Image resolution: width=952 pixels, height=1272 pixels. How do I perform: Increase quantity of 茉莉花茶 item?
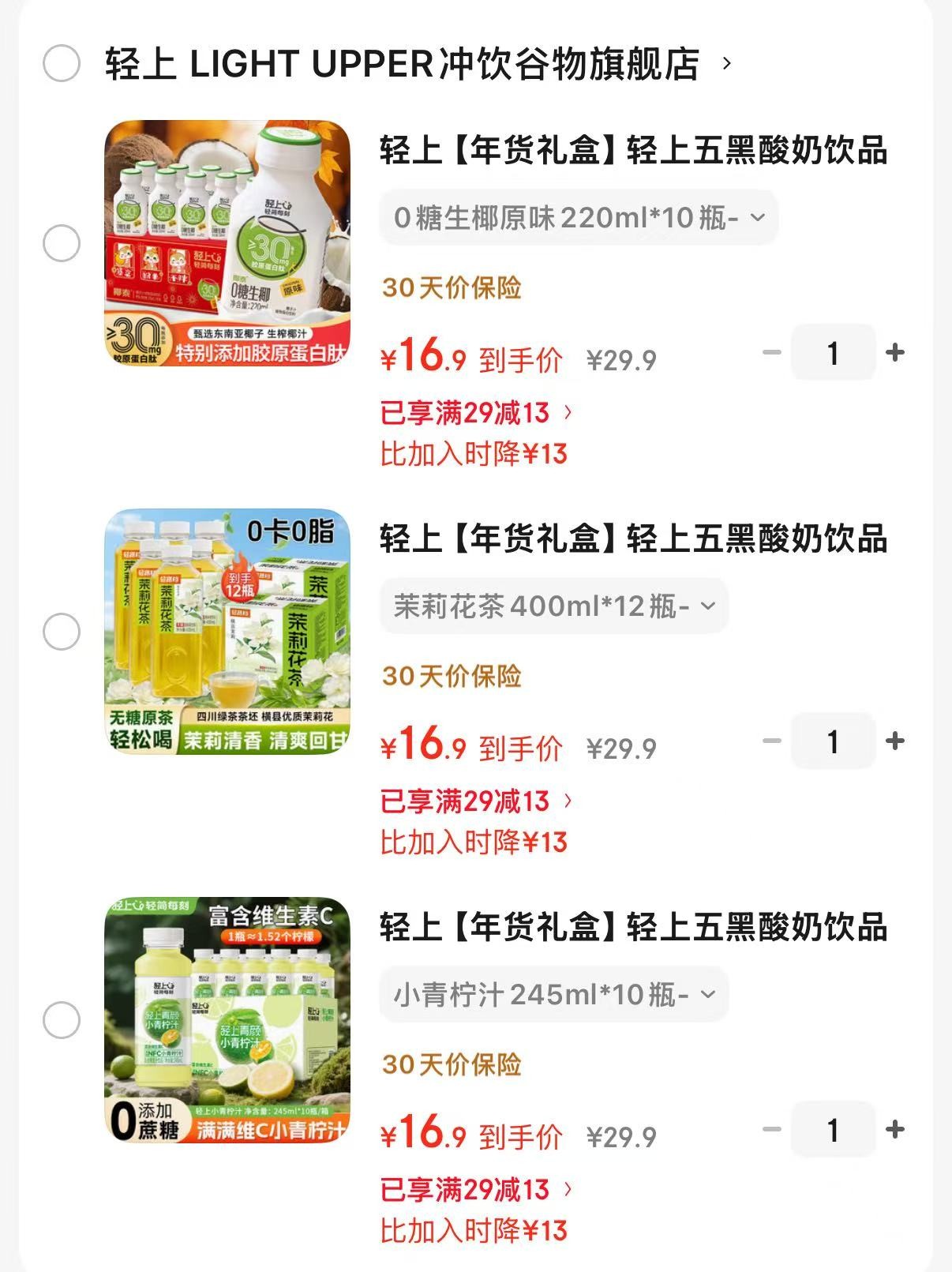[895, 741]
